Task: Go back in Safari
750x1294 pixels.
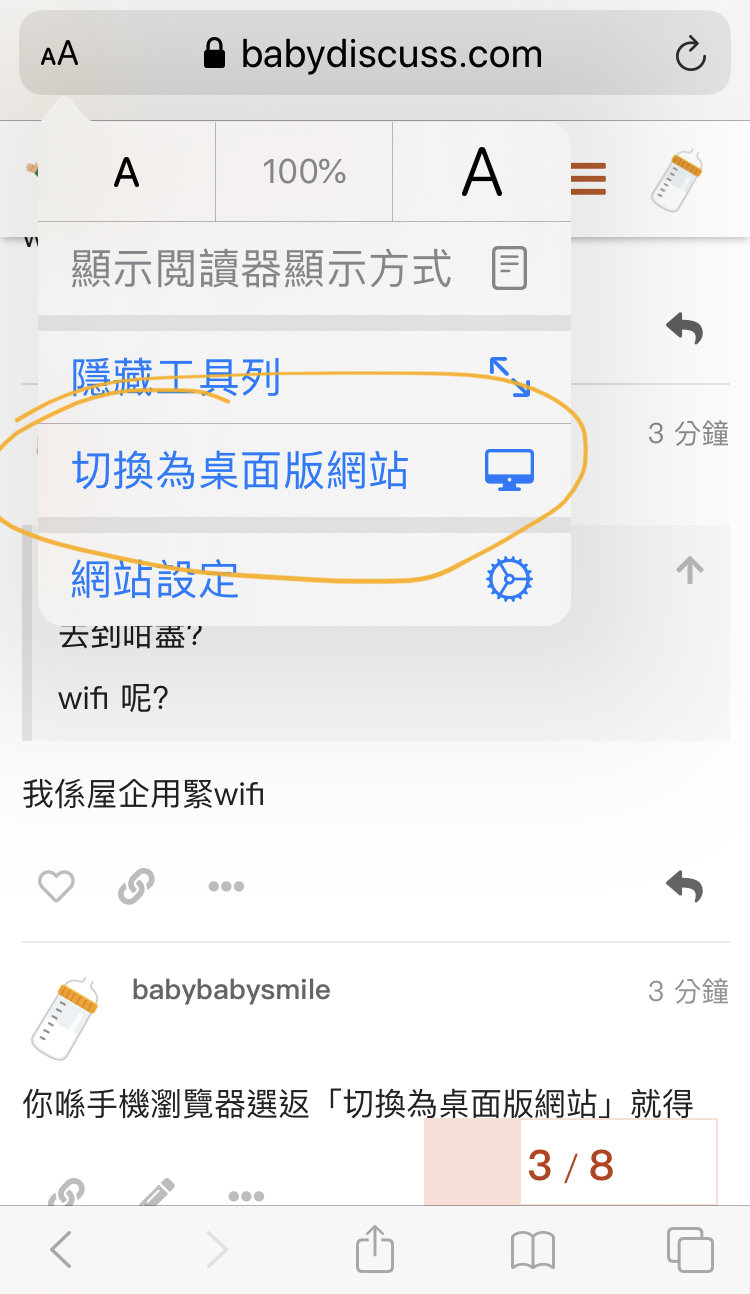Action: pyautogui.click(x=61, y=1250)
